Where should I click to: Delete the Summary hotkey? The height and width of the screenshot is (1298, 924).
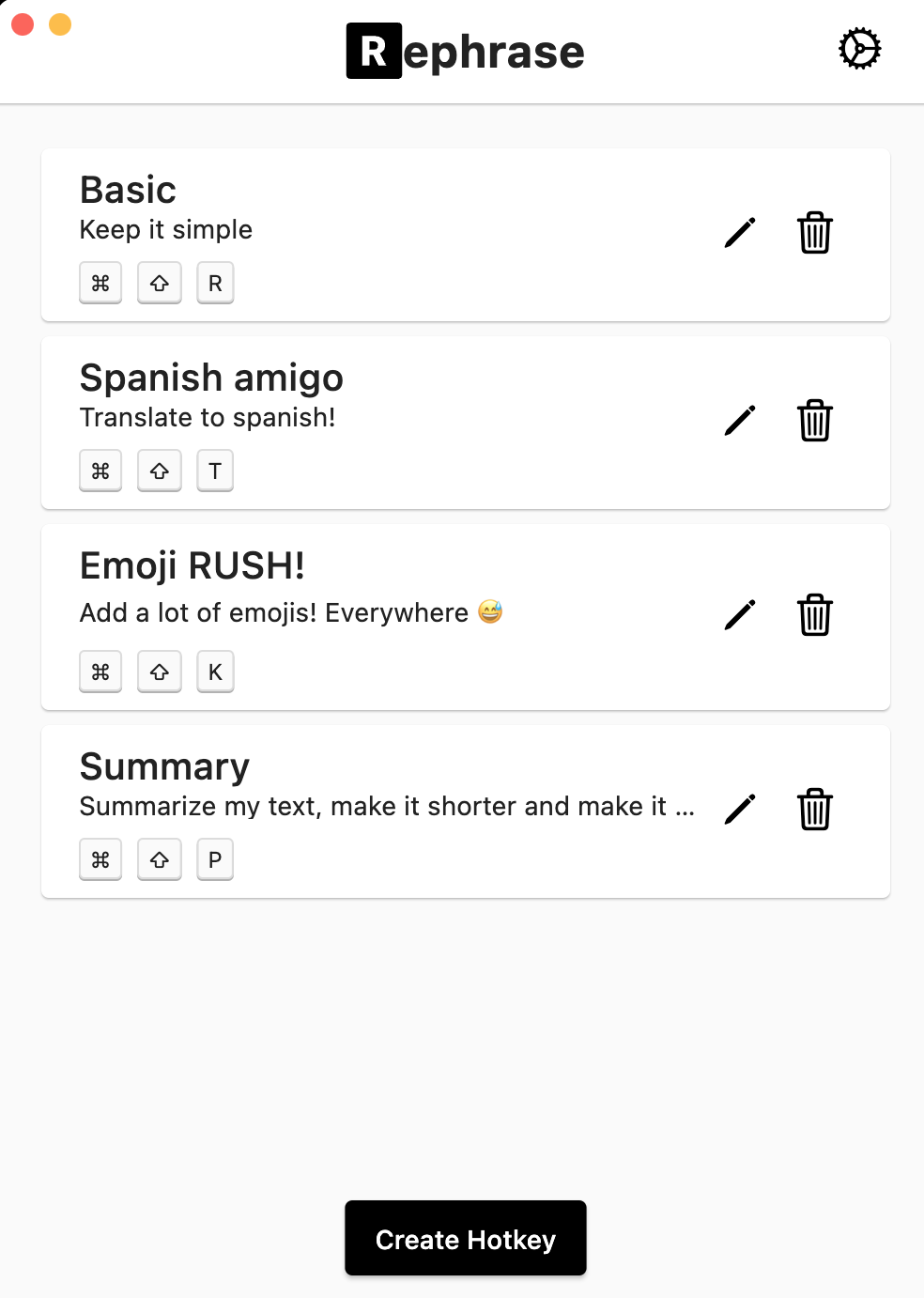click(814, 809)
